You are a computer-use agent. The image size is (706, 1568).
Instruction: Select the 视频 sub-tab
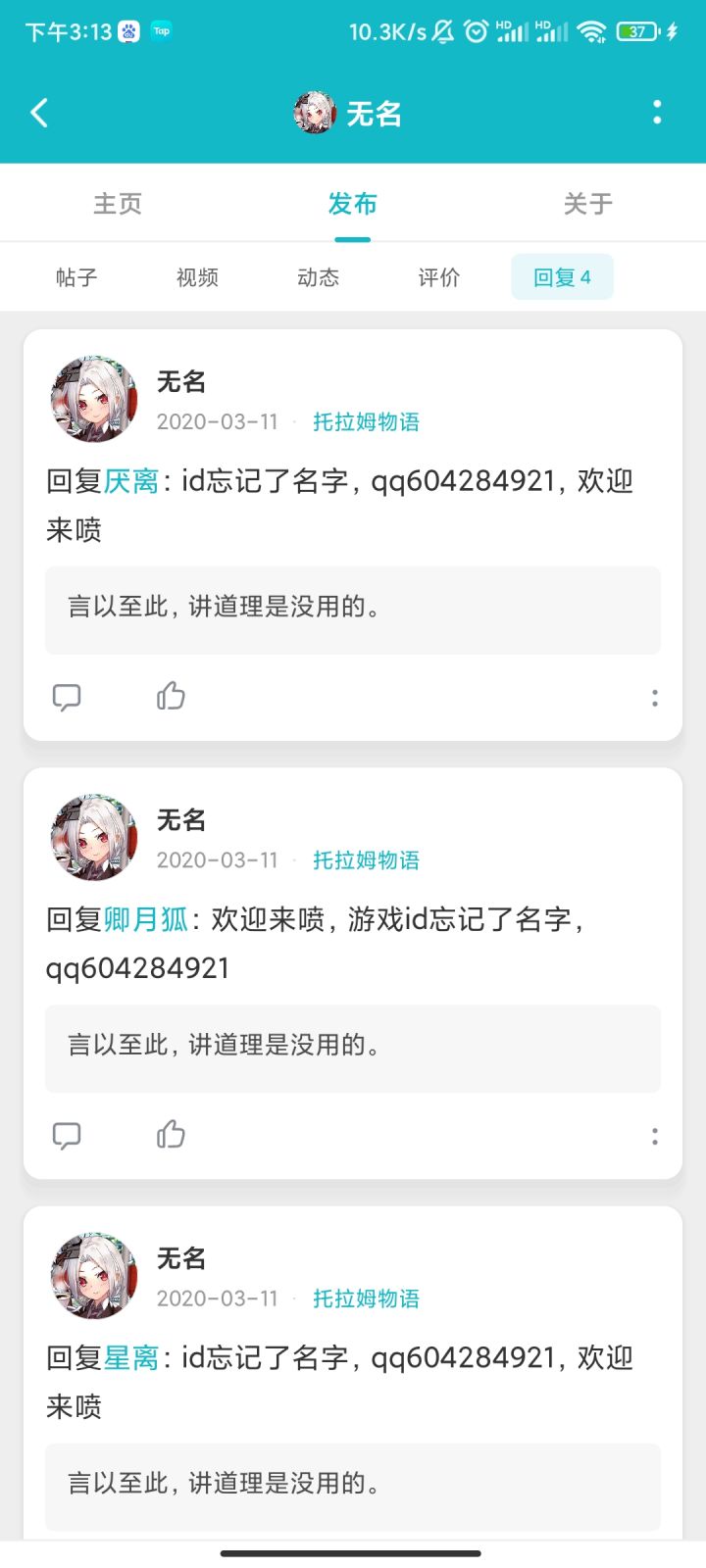tap(197, 277)
